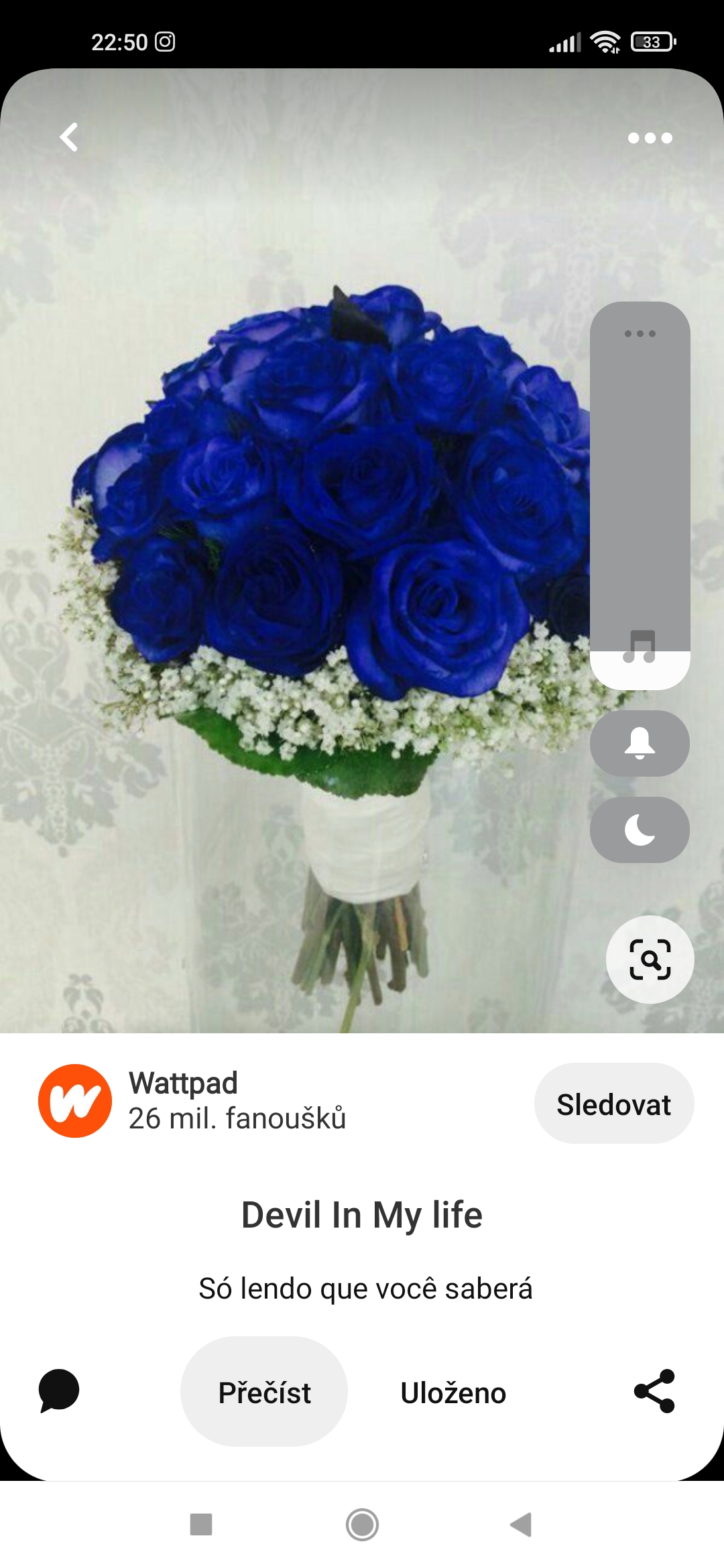The height and width of the screenshot is (1568, 724).
Task: Go back using the top-left arrow
Action: point(68,137)
